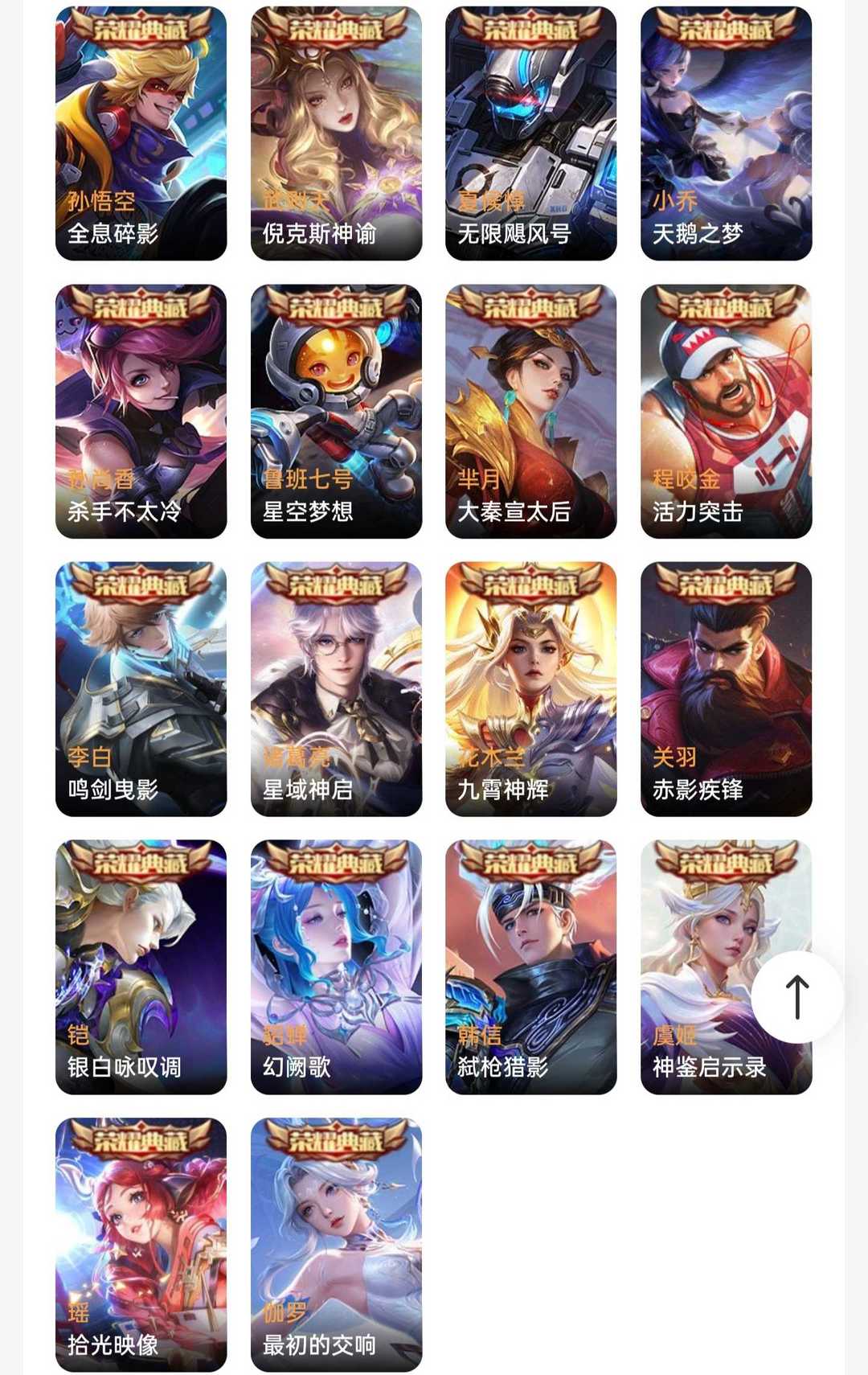Open the 星域神启 skin card
This screenshot has width=868, height=1375.
click(336, 688)
